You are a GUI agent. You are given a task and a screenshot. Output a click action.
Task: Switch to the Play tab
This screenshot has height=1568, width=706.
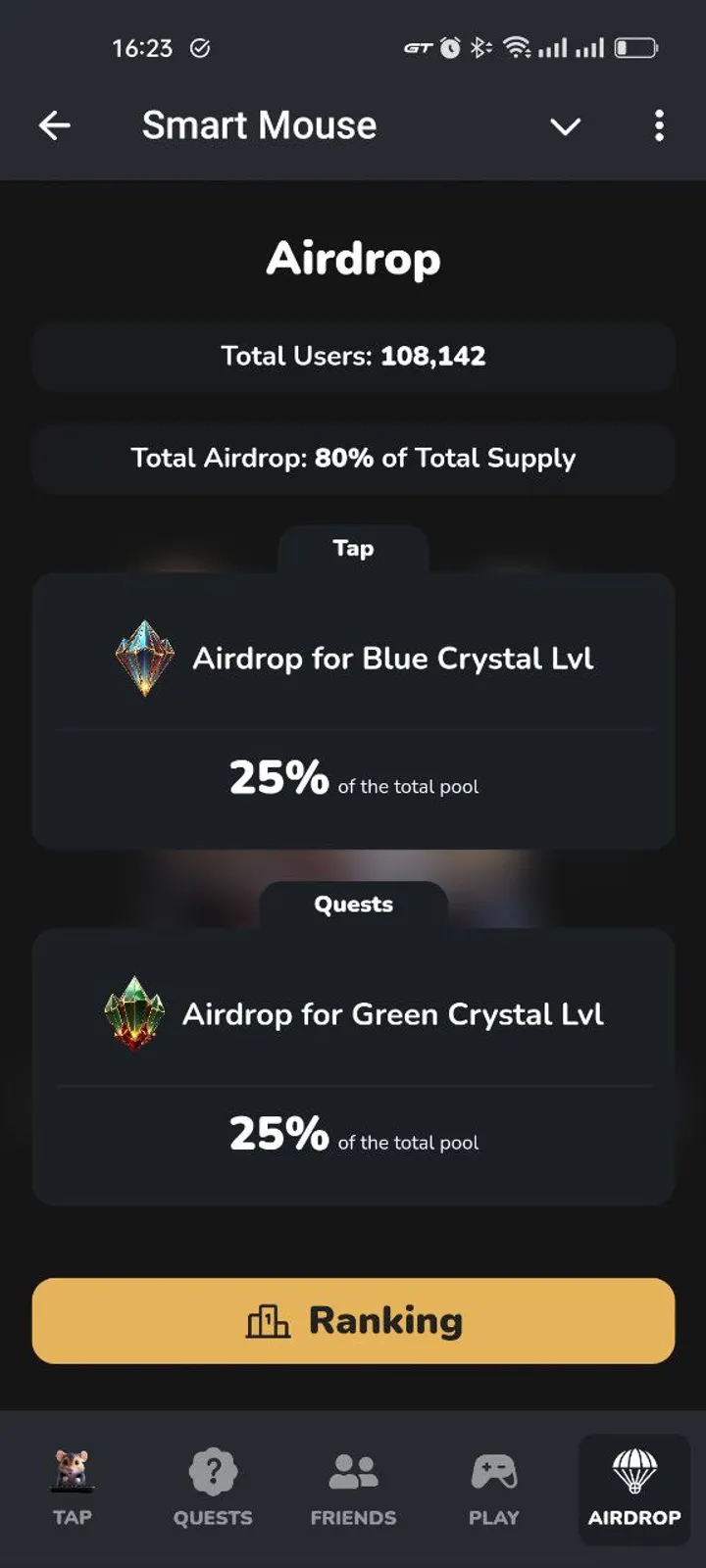coord(493,1488)
